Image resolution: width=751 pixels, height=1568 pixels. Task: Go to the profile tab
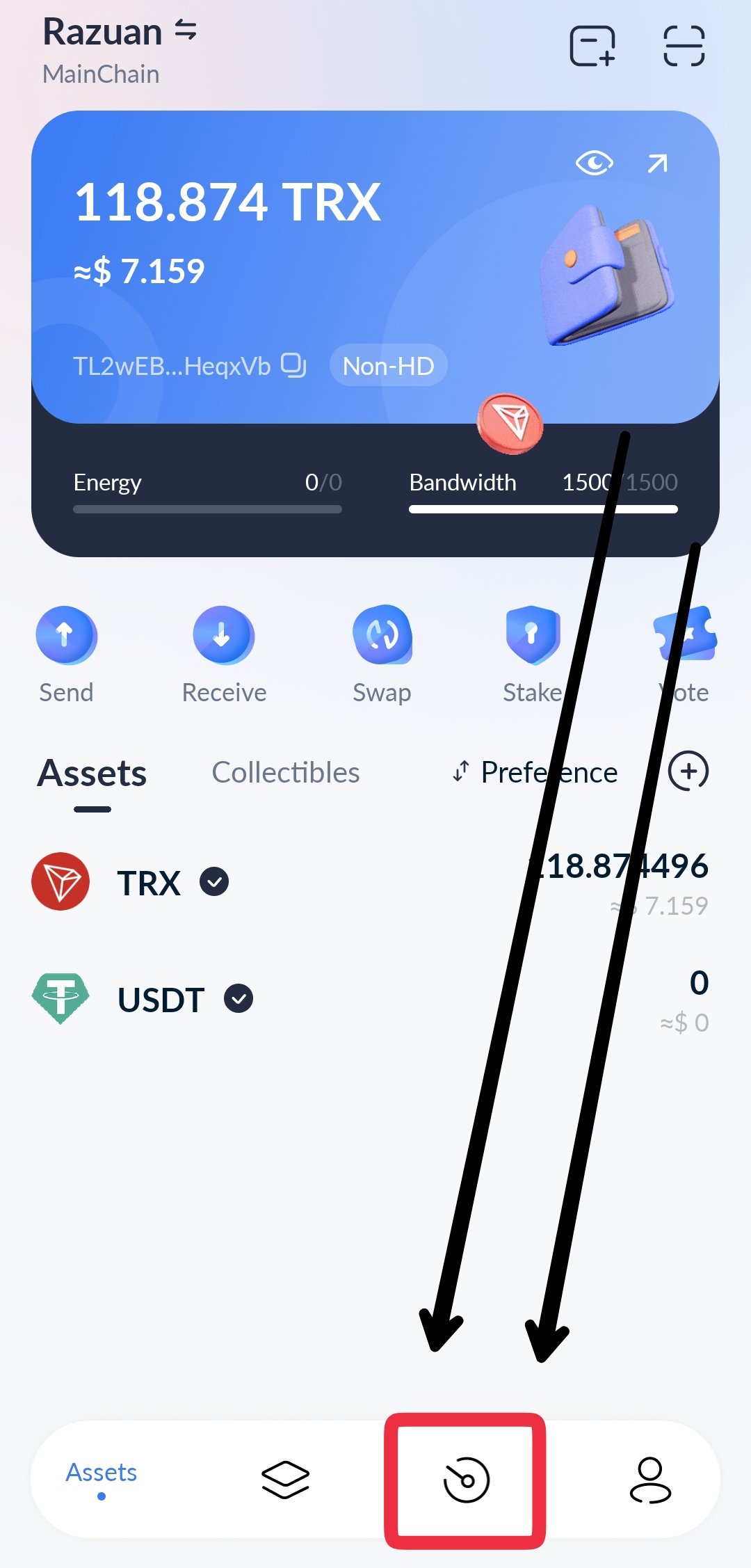pos(650,1480)
